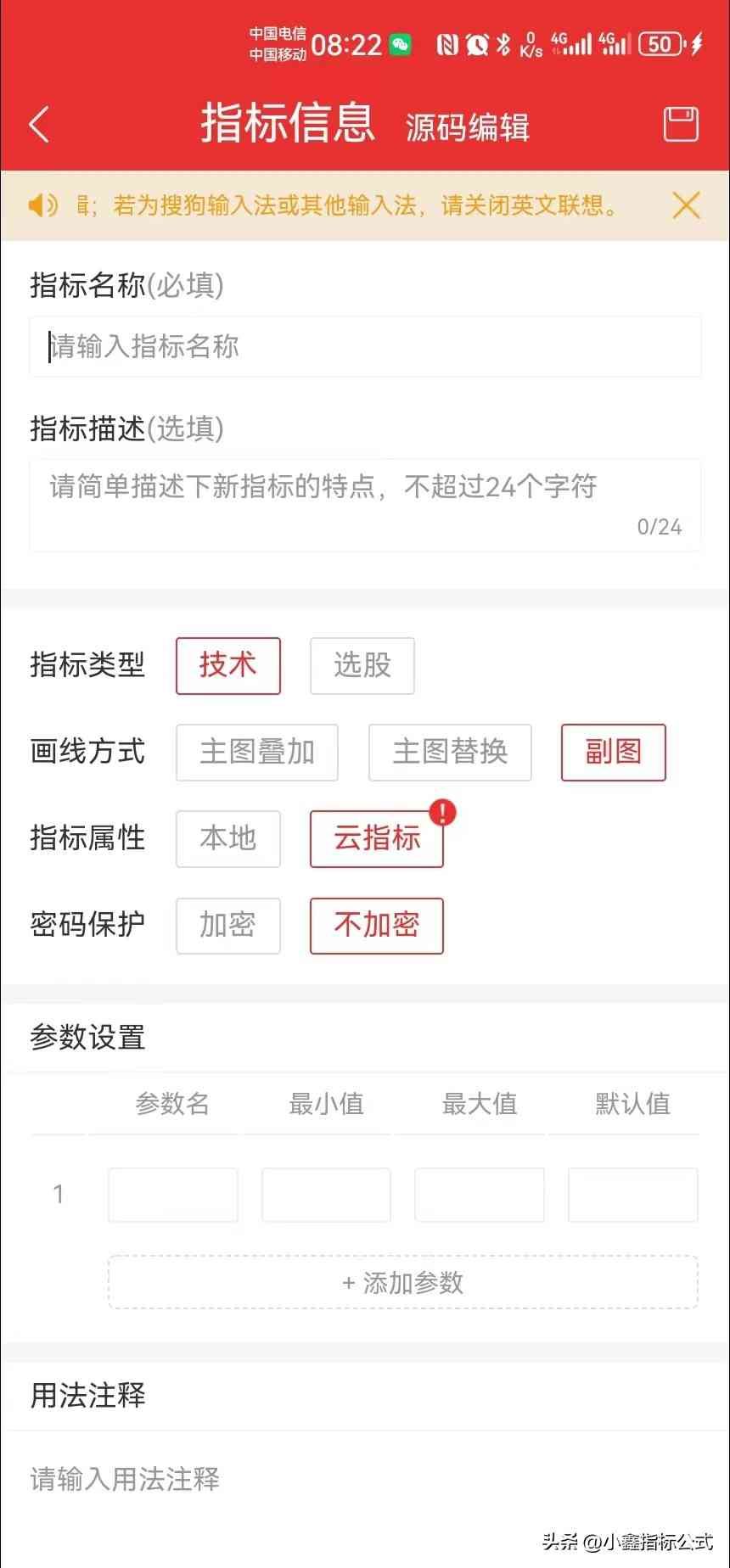Image resolution: width=730 pixels, height=1568 pixels.
Task: Focus the 默认值 field in row 1
Action: point(632,1195)
